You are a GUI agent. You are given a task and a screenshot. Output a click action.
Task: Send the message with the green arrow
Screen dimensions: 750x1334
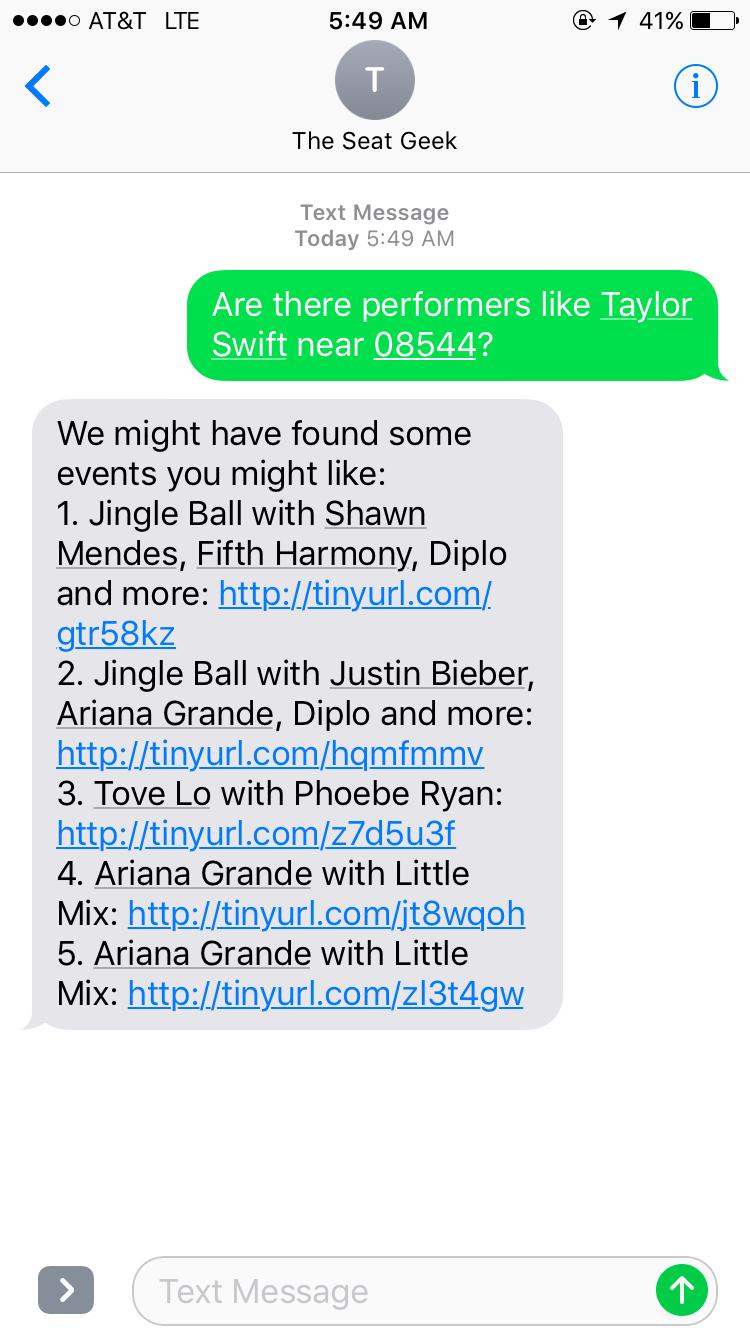(x=682, y=1291)
